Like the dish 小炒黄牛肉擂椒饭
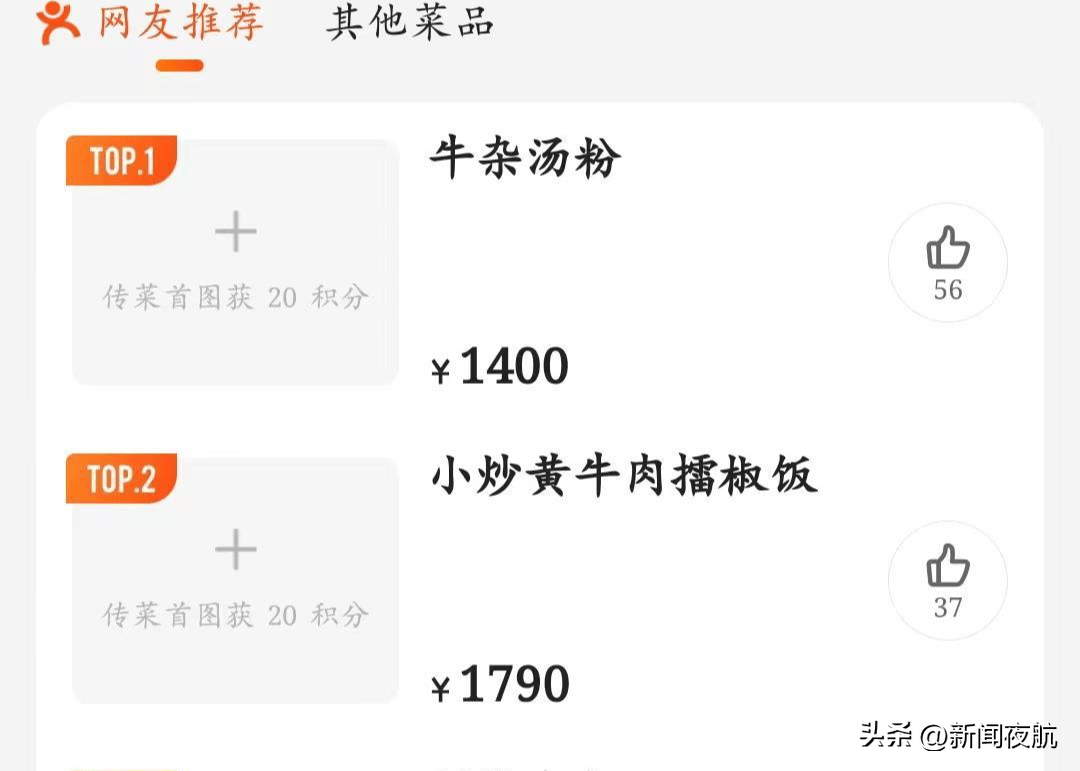This screenshot has width=1080, height=771. point(947,580)
